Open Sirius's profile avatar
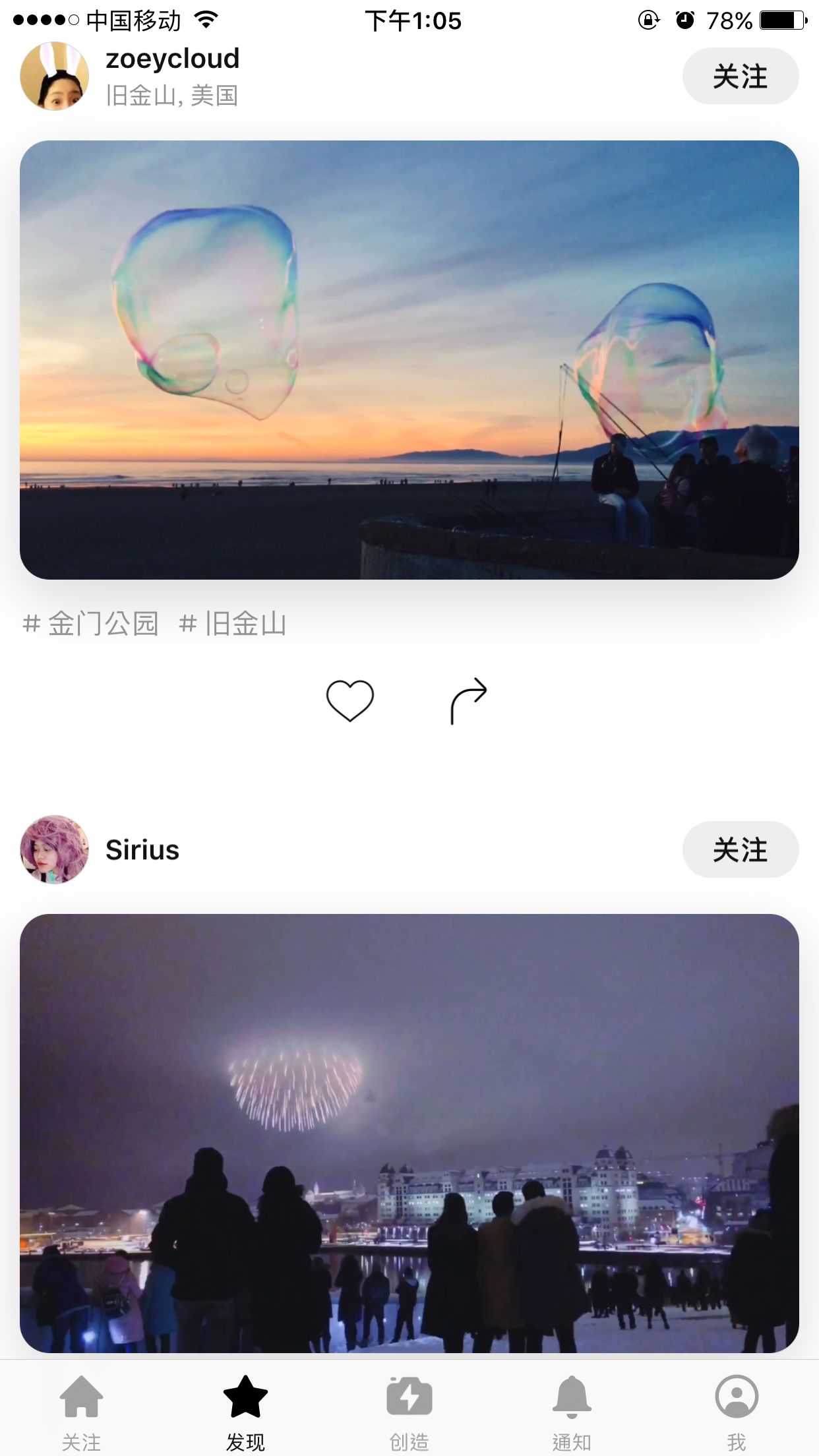This screenshot has height=1456, width=819. (x=55, y=849)
